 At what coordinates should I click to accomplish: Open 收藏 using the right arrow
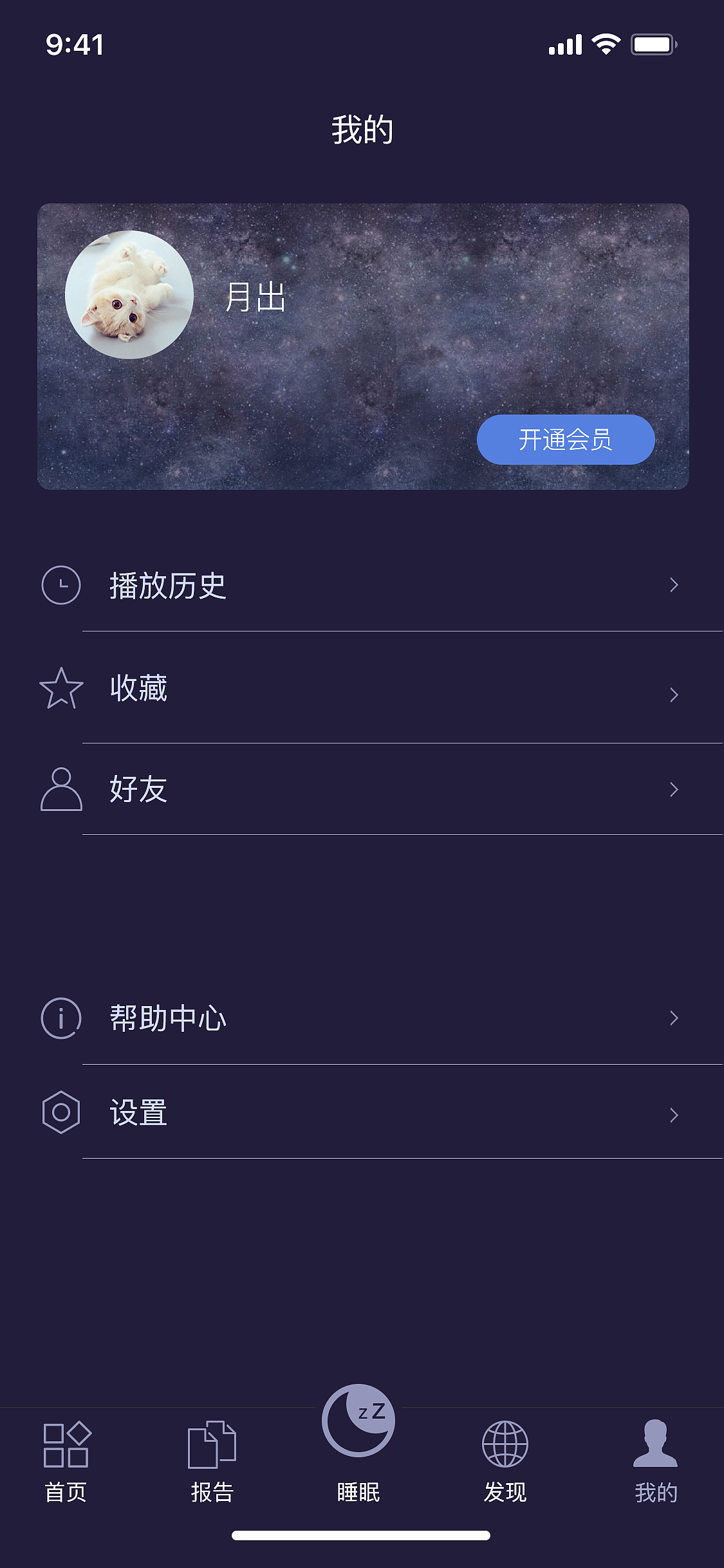[x=674, y=694]
